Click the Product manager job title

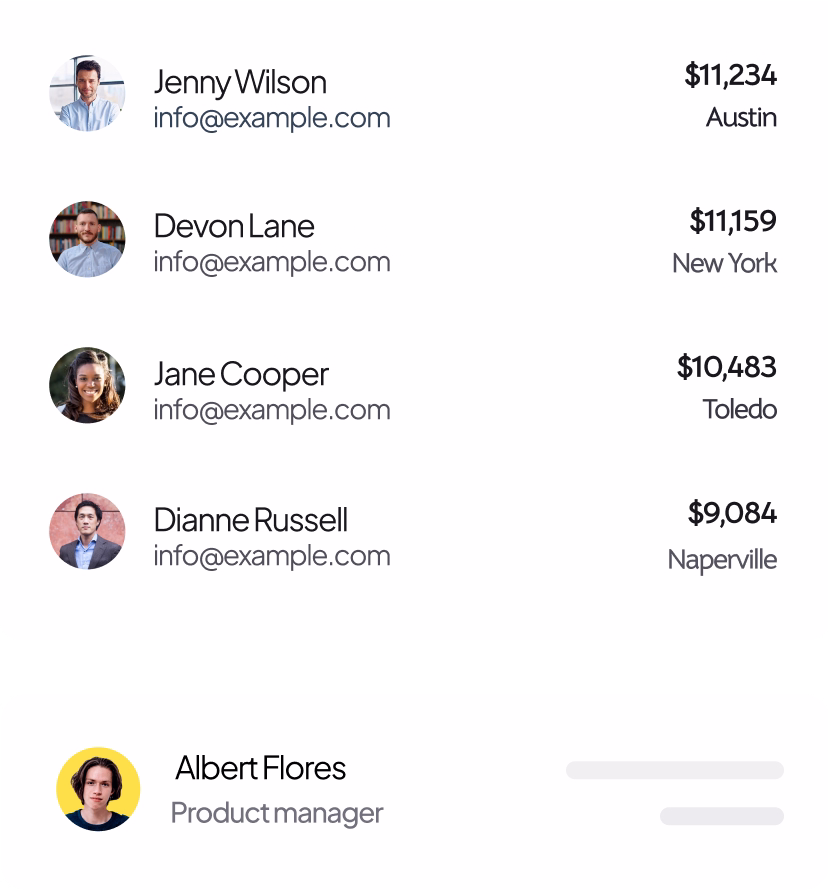tap(276, 813)
